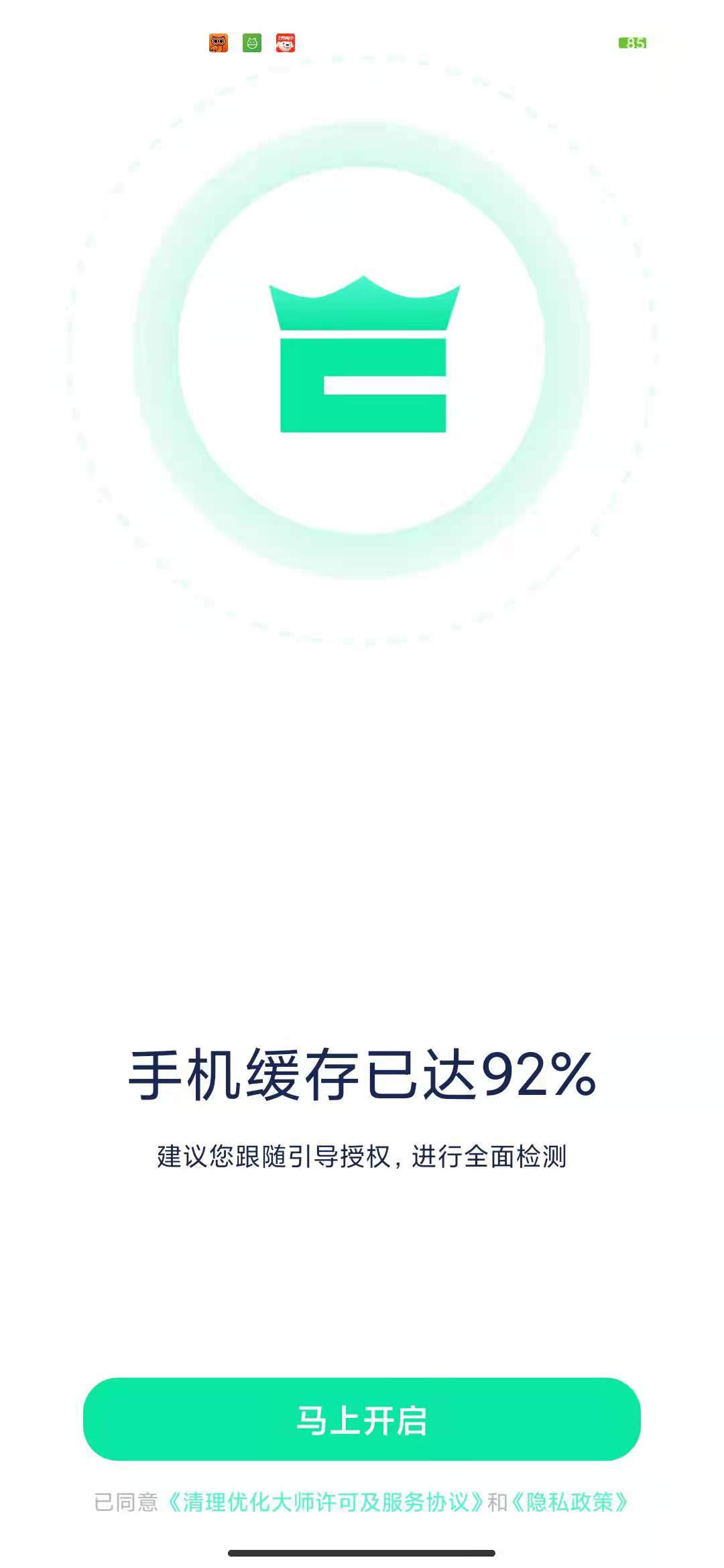View the 隐私政策 privacy policy link

pyautogui.click(x=570, y=1502)
